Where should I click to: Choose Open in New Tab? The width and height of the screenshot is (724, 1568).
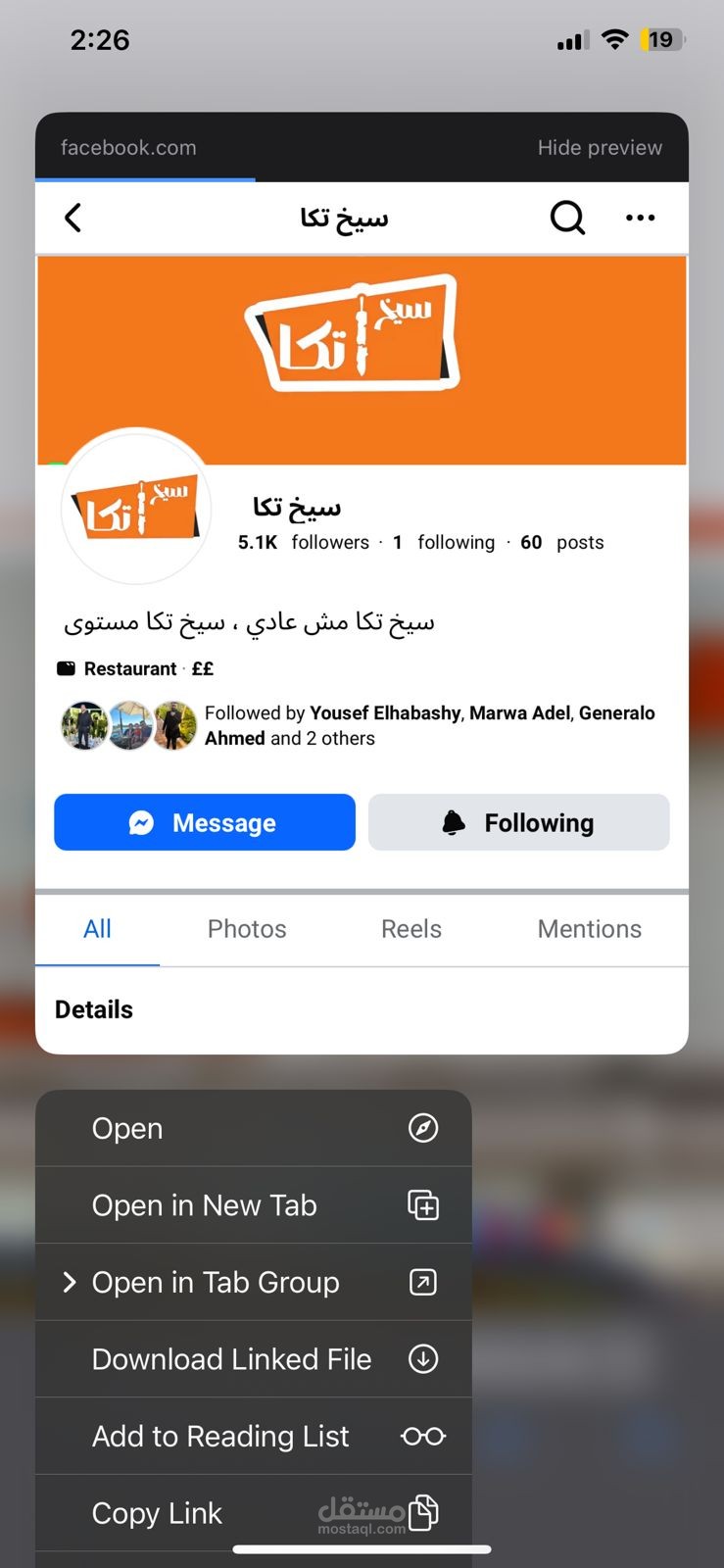(254, 1205)
